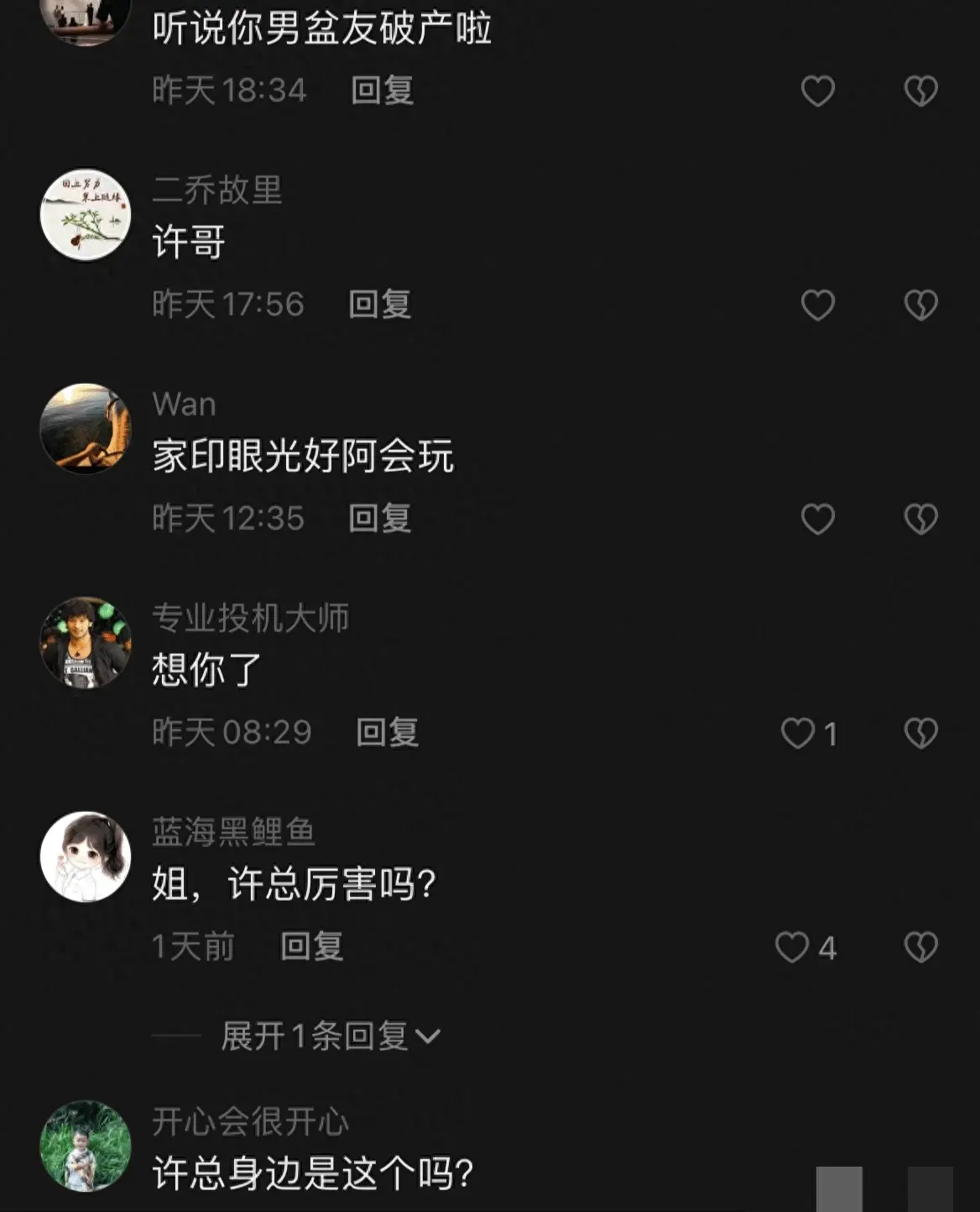The height and width of the screenshot is (1212, 980).
Task: Reply to the comment "听说你男盆友破产啦"
Action: (383, 91)
